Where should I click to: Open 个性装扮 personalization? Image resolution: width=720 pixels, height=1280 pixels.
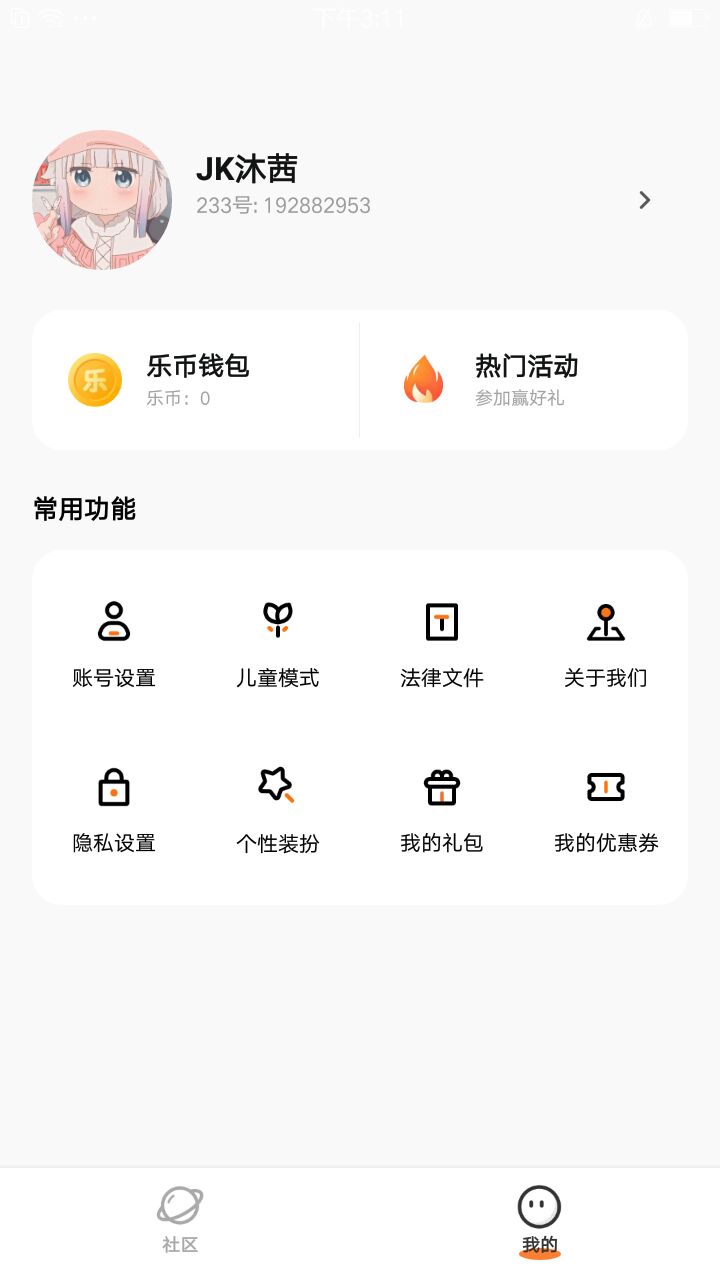click(277, 808)
